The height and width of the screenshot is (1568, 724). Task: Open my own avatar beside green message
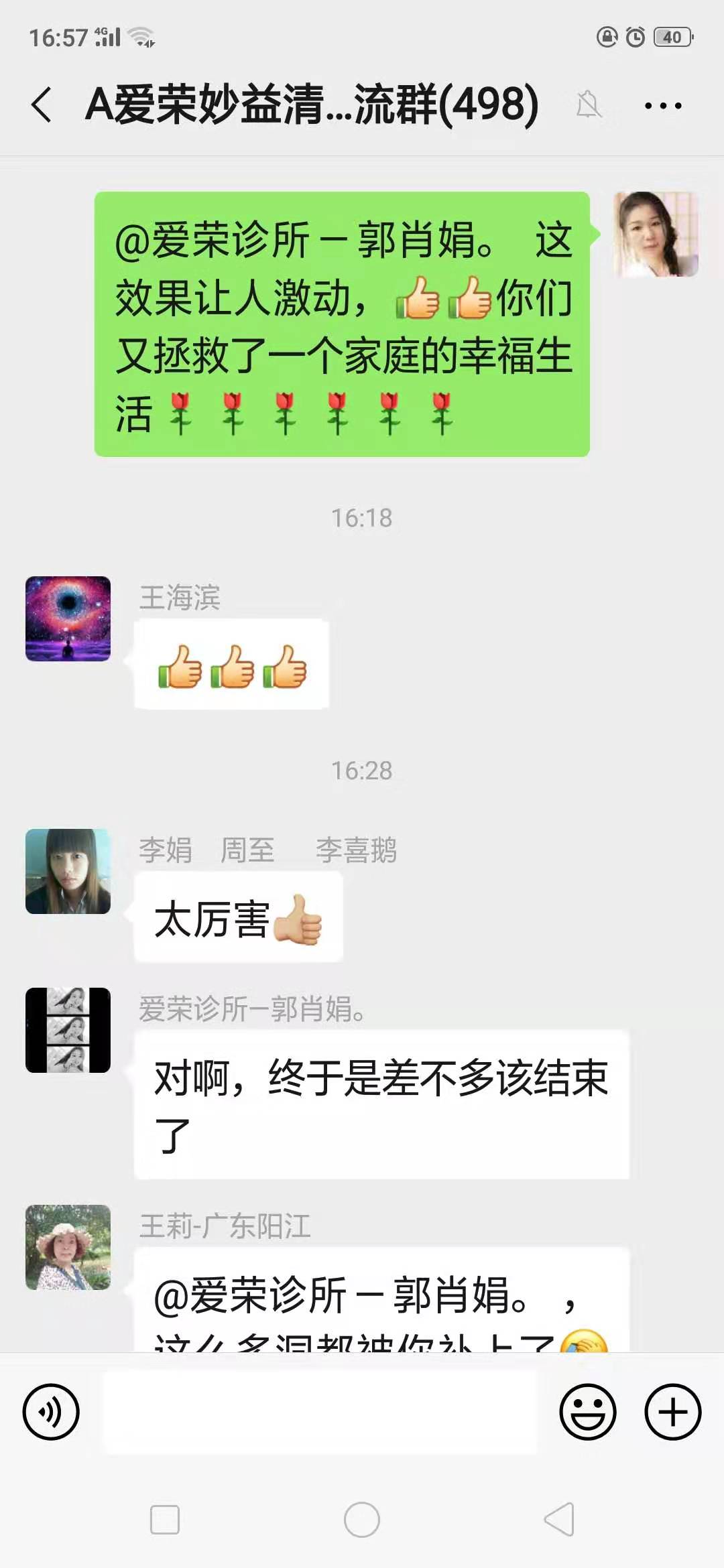(x=656, y=234)
